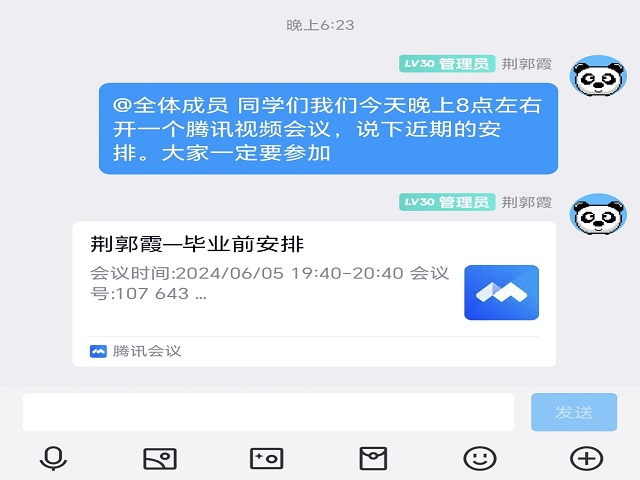Open the emoji smiley panel
This screenshot has width=640, height=480.
480,458
